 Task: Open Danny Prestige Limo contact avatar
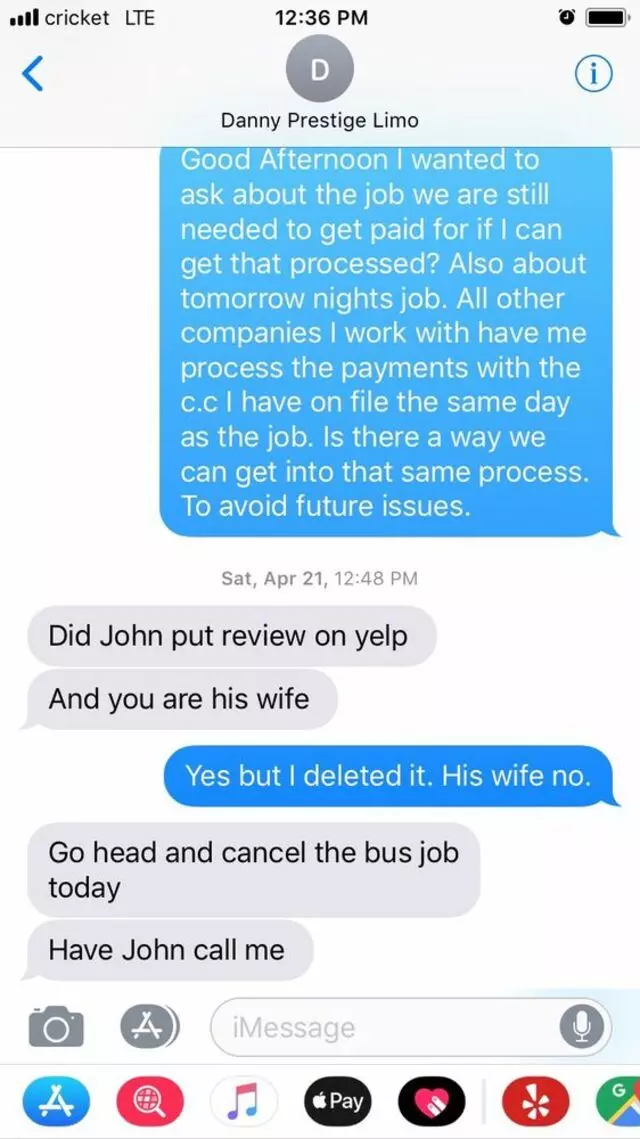pos(319,68)
